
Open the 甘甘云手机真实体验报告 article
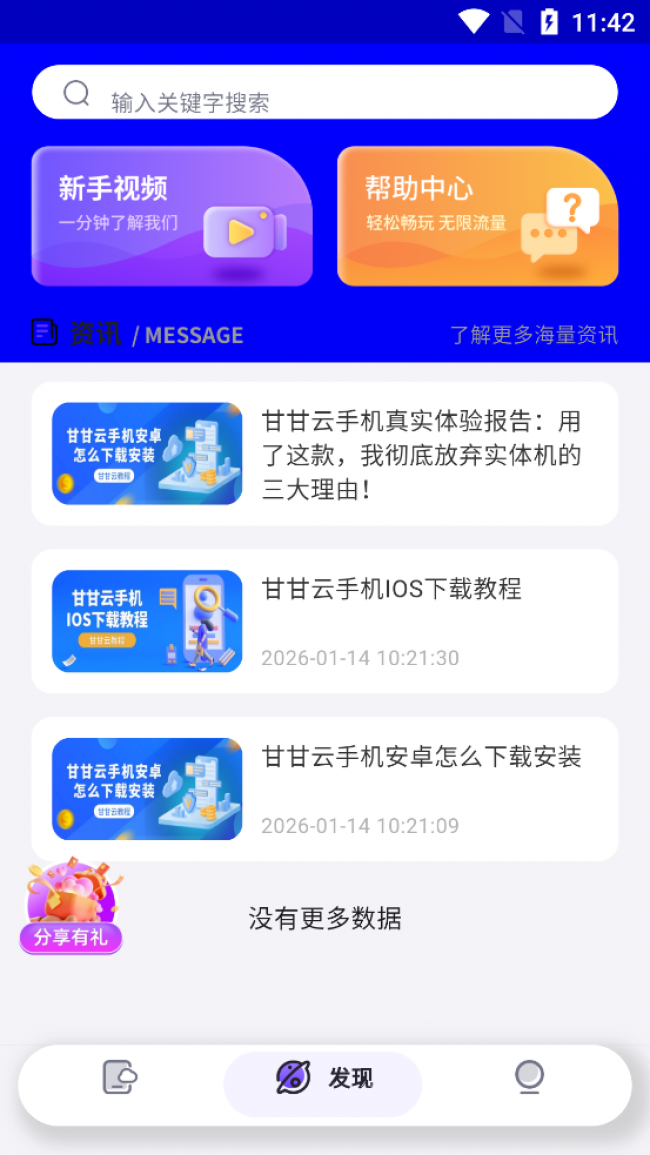point(325,454)
